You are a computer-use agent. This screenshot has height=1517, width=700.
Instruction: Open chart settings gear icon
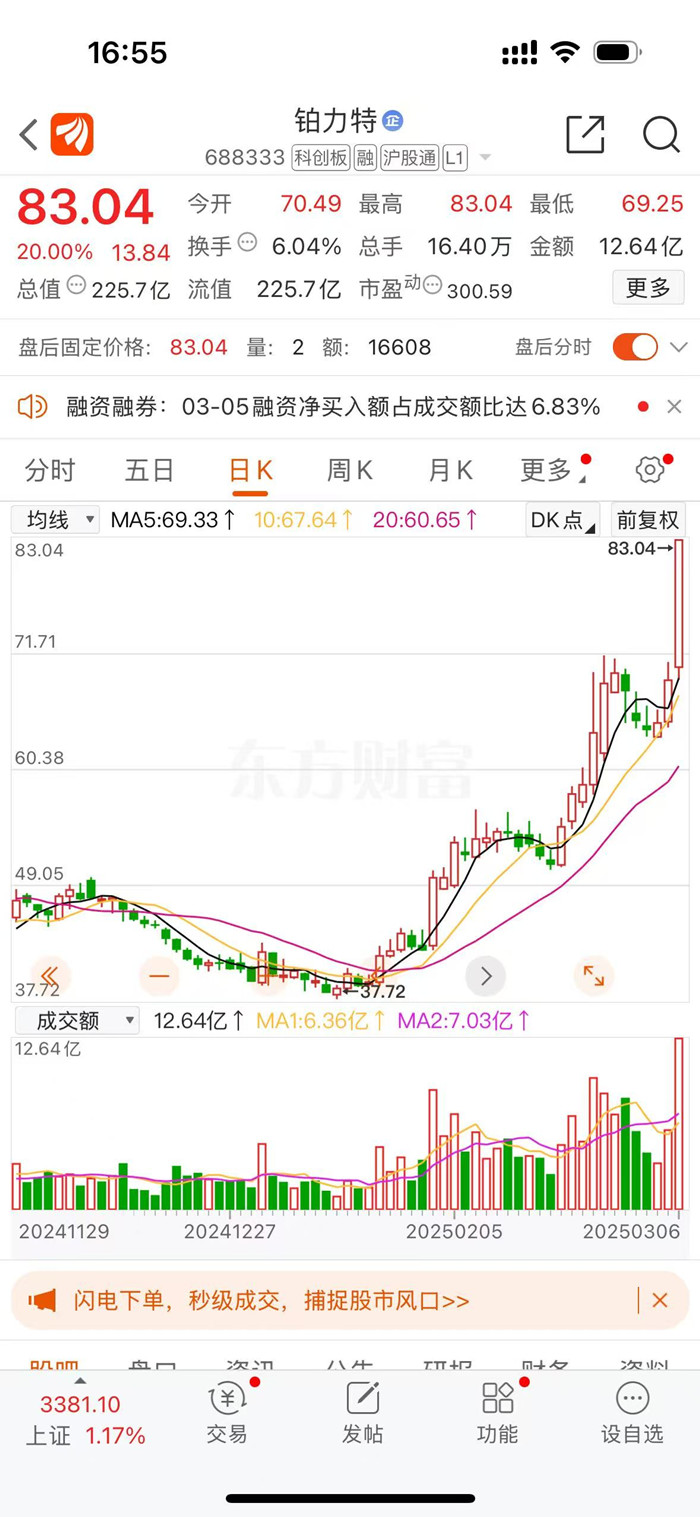tap(650, 470)
